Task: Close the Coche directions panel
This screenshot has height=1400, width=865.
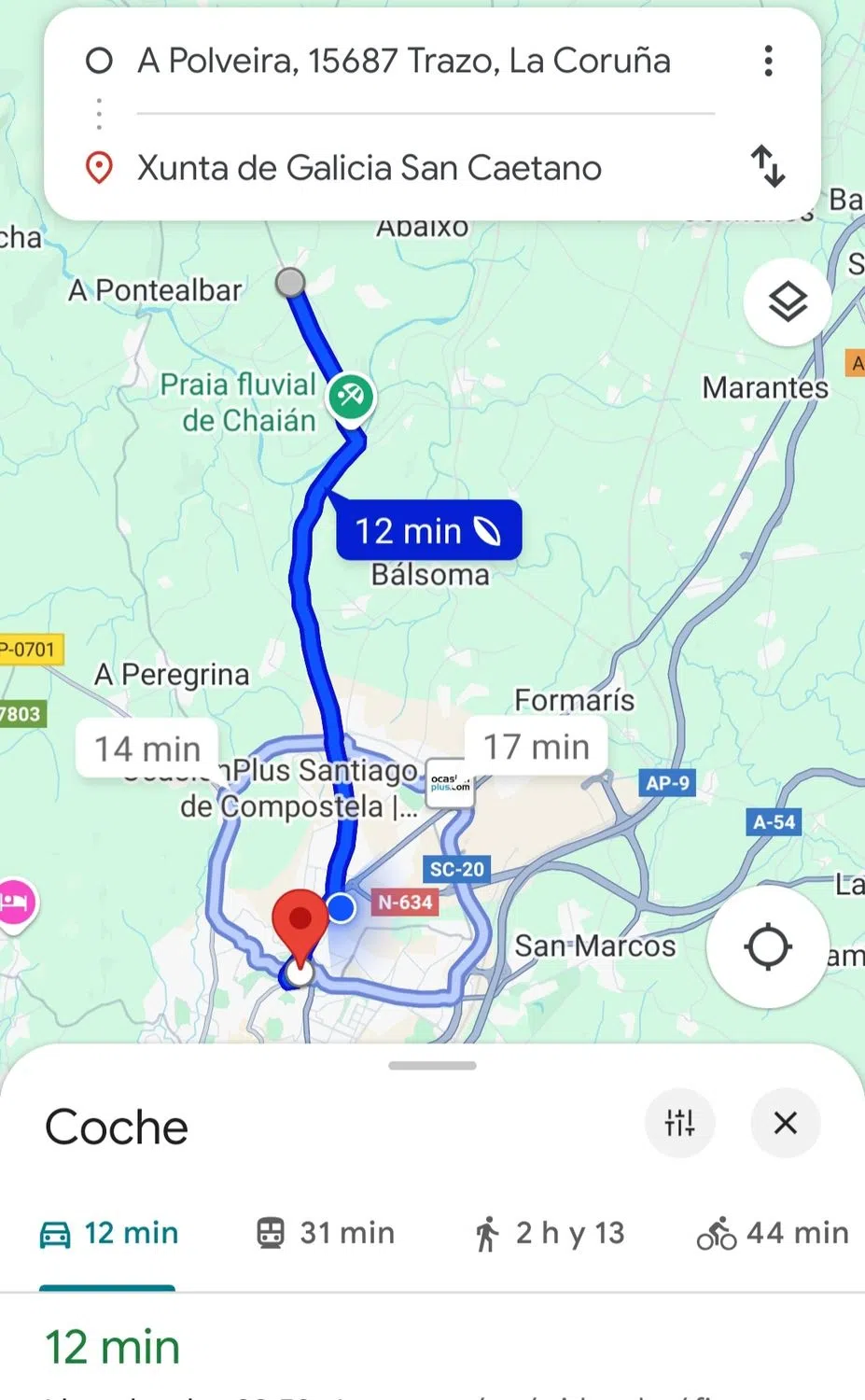Action: (x=785, y=1123)
